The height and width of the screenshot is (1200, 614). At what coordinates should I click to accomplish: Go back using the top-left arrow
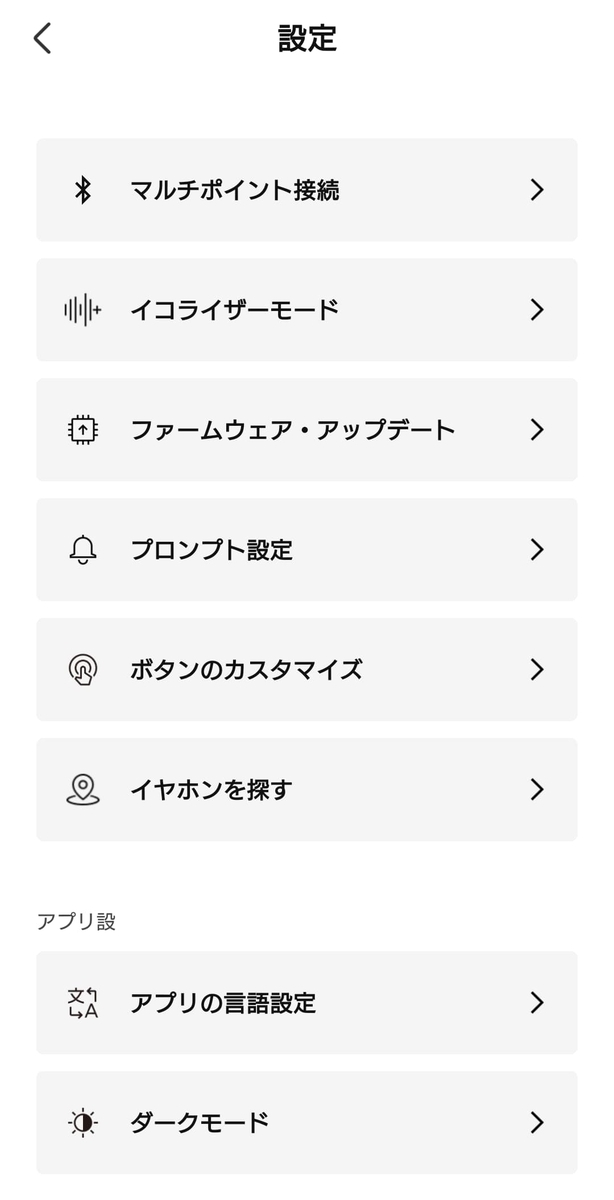click(x=42, y=39)
